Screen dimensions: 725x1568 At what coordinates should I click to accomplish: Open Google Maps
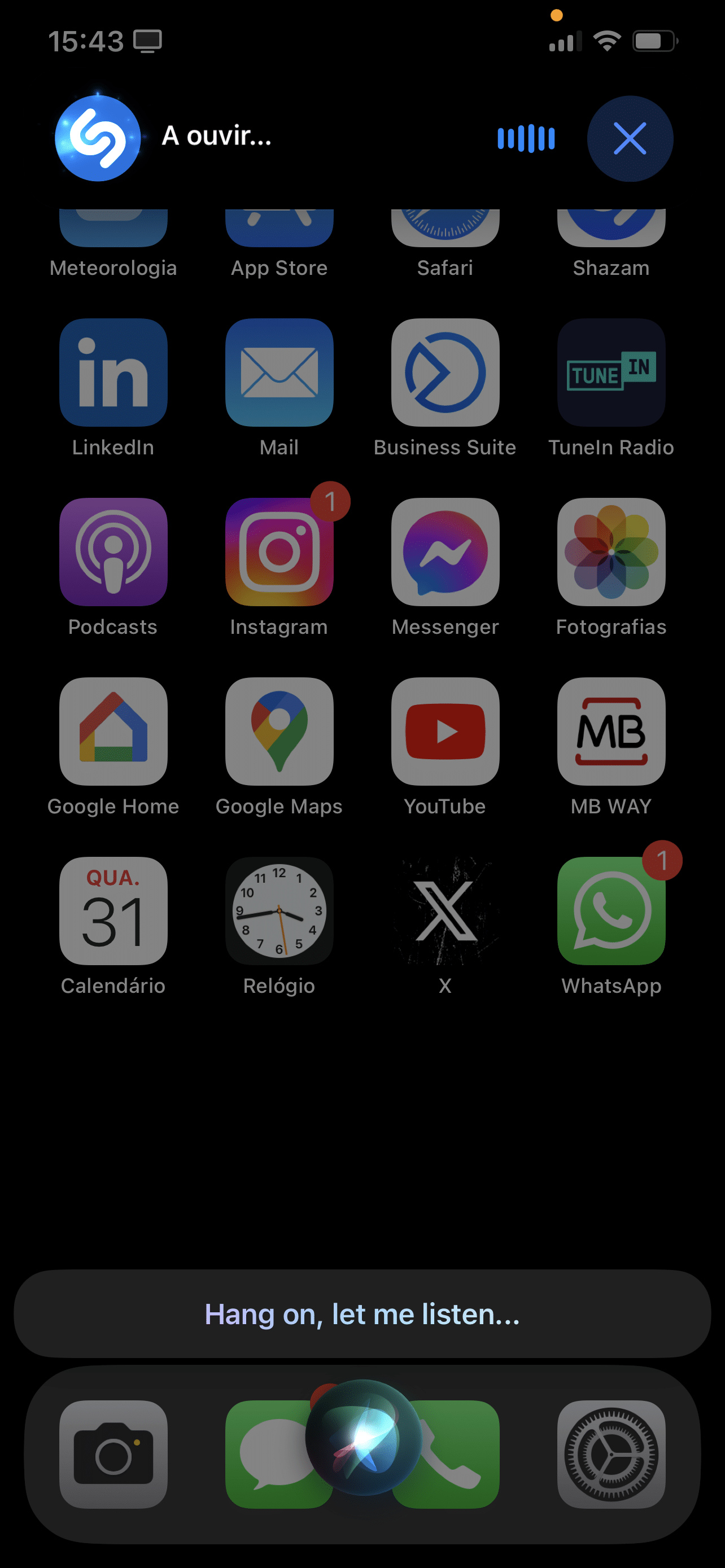(x=279, y=731)
